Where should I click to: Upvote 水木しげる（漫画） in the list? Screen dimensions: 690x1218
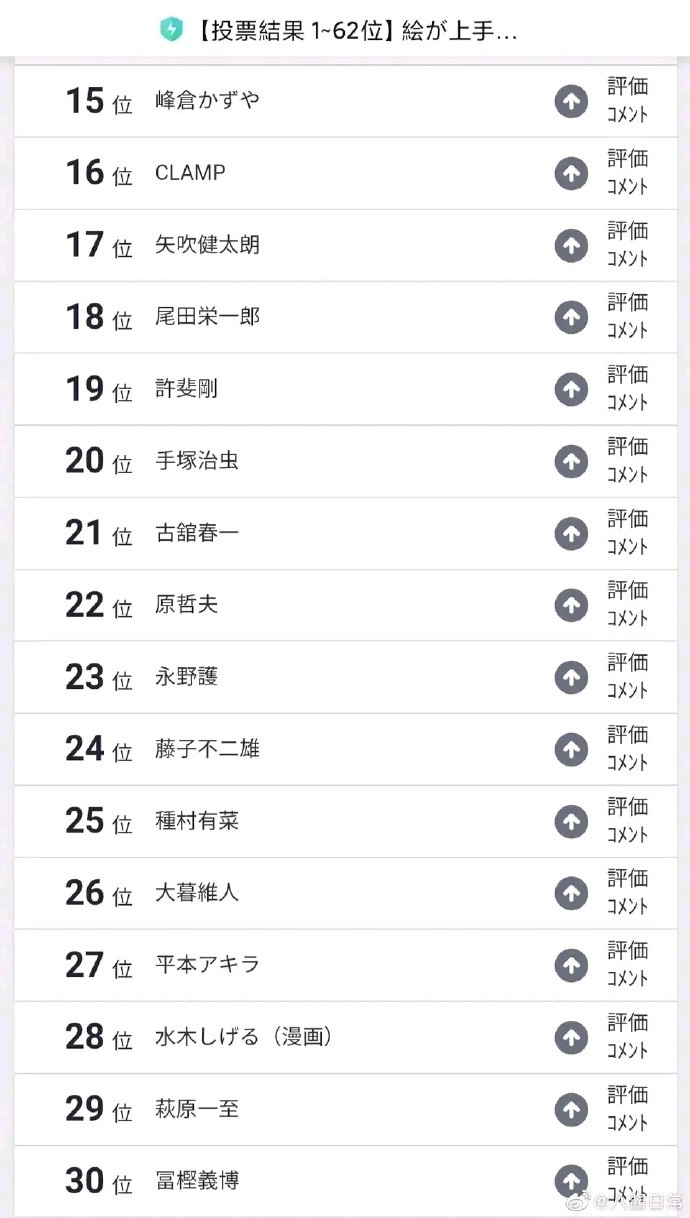point(571,1037)
